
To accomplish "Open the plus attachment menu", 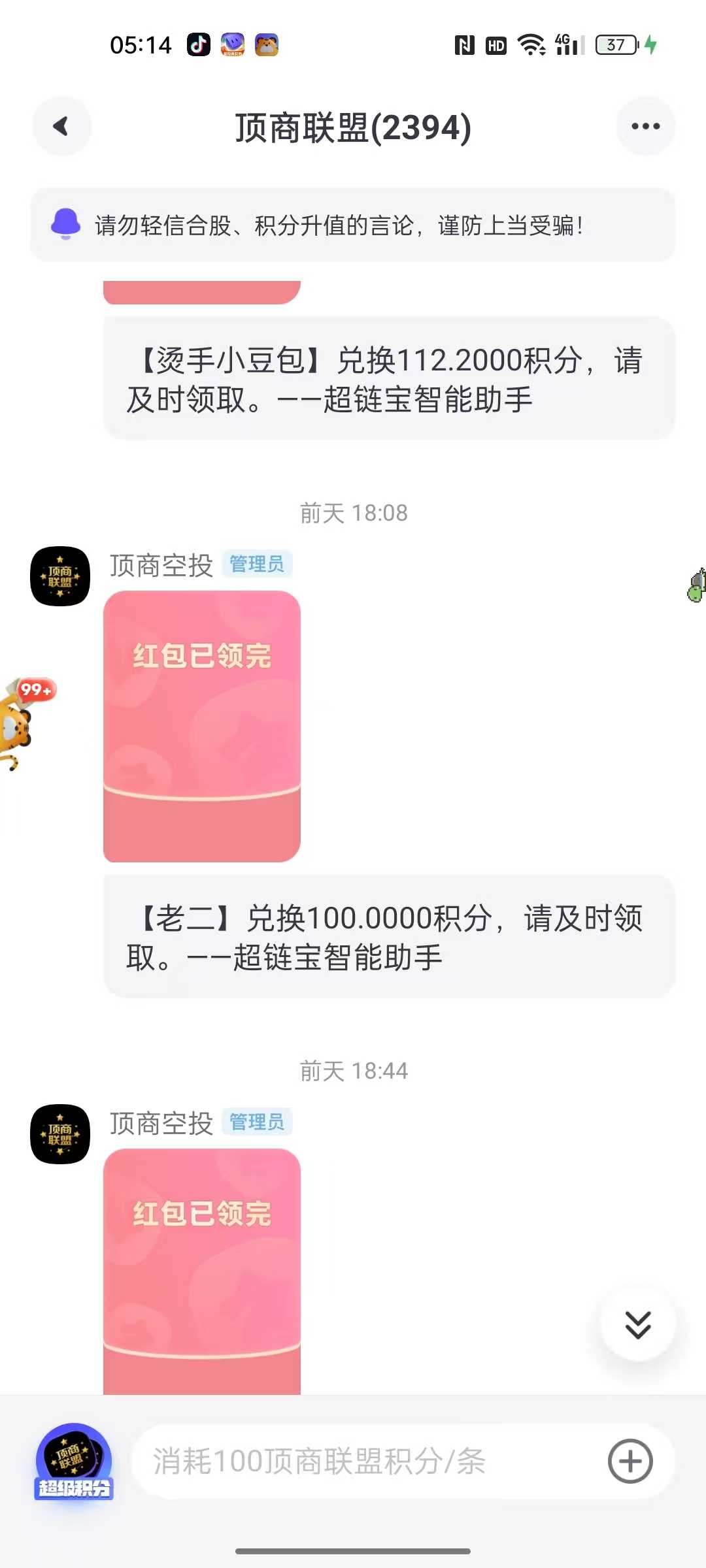I will pyautogui.click(x=630, y=1462).
